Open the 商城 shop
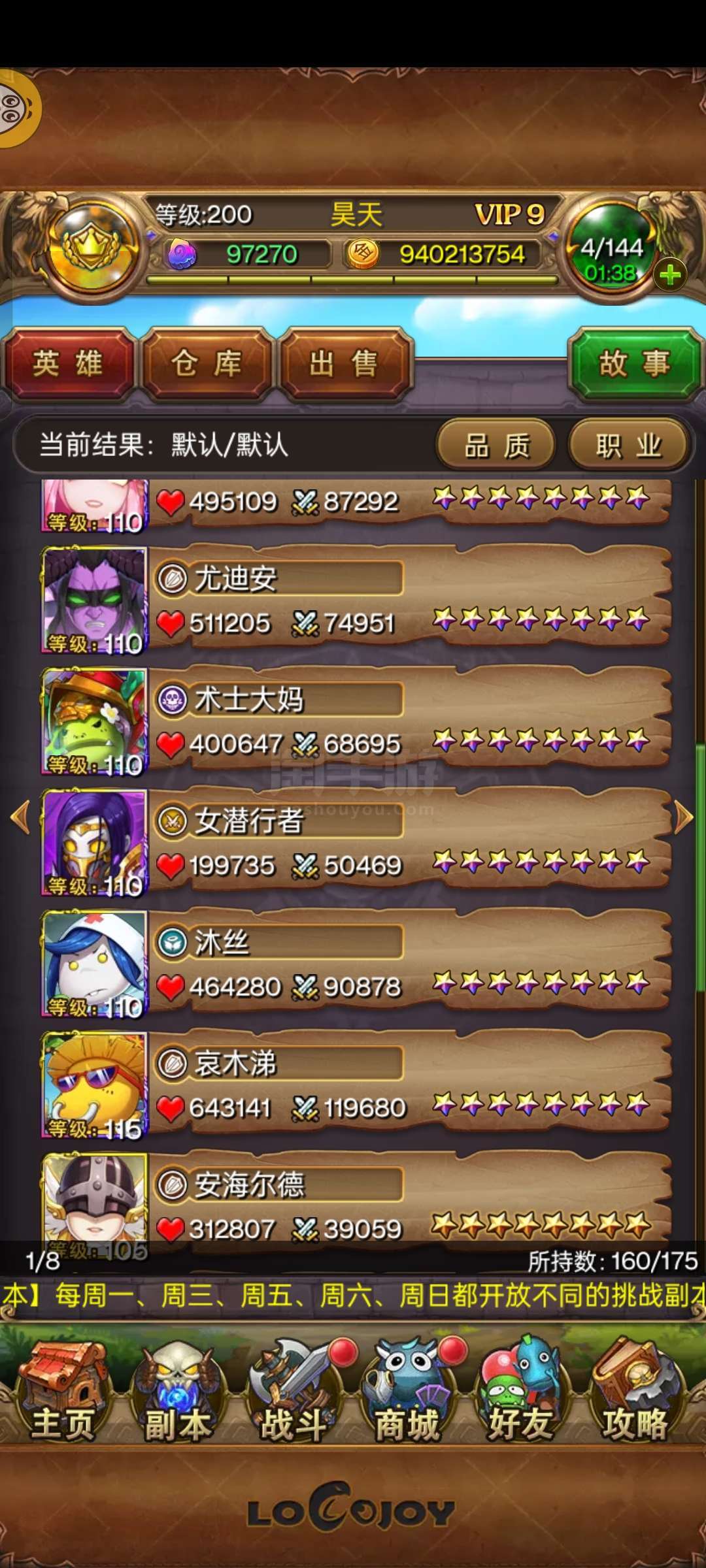This screenshot has height=1568, width=706. pos(408,1393)
